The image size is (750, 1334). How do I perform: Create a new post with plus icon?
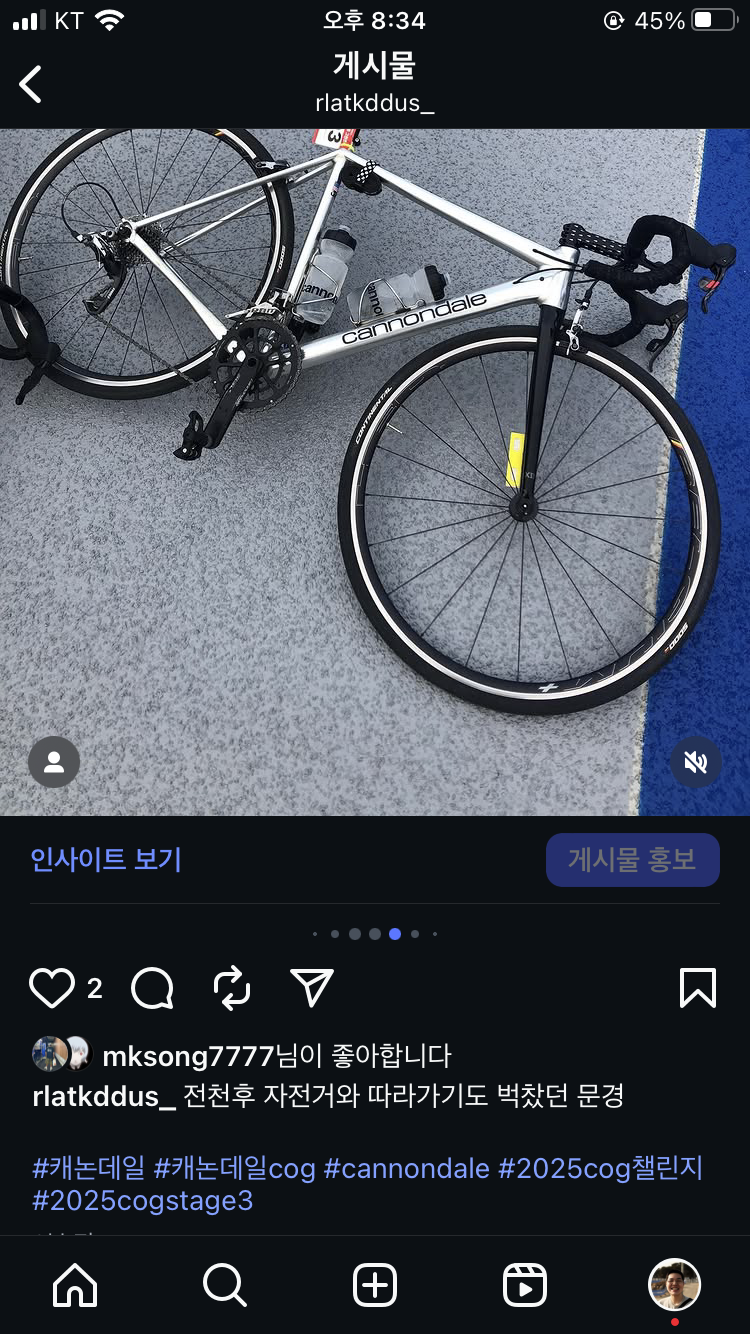click(x=375, y=1285)
